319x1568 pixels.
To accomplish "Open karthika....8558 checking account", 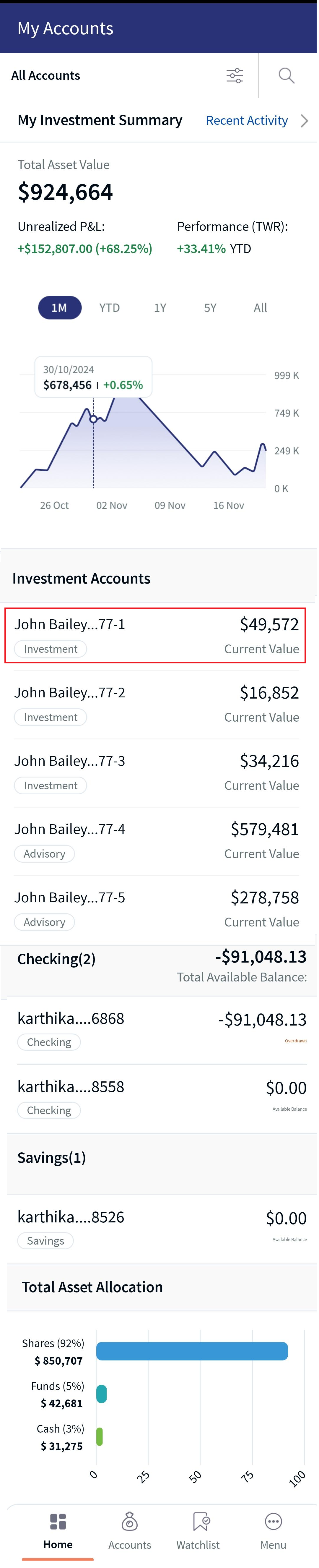I will coord(162,1098).
